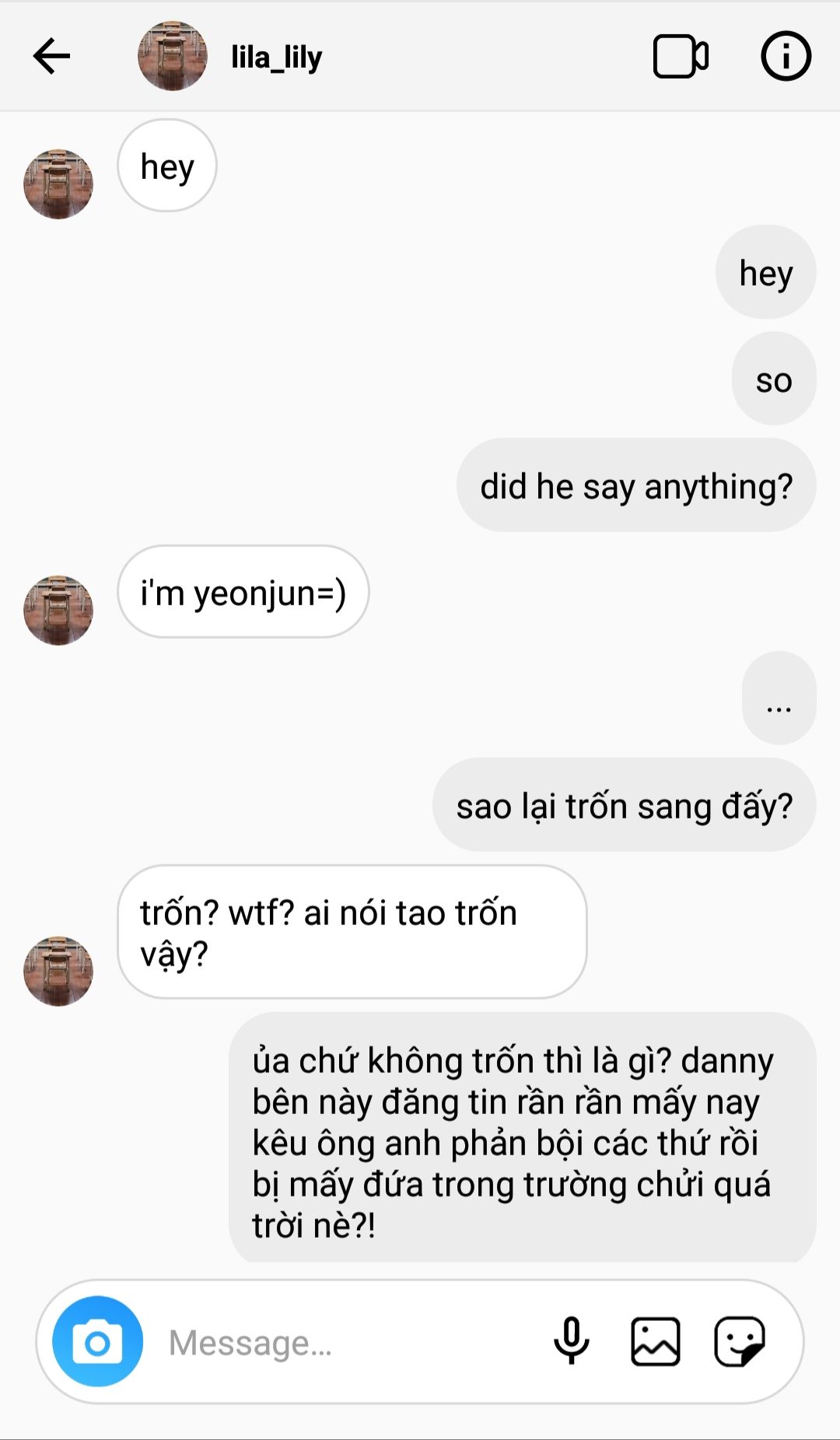Open conversation details info icon
Screen dimensions: 840x1440
pyautogui.click(x=786, y=56)
